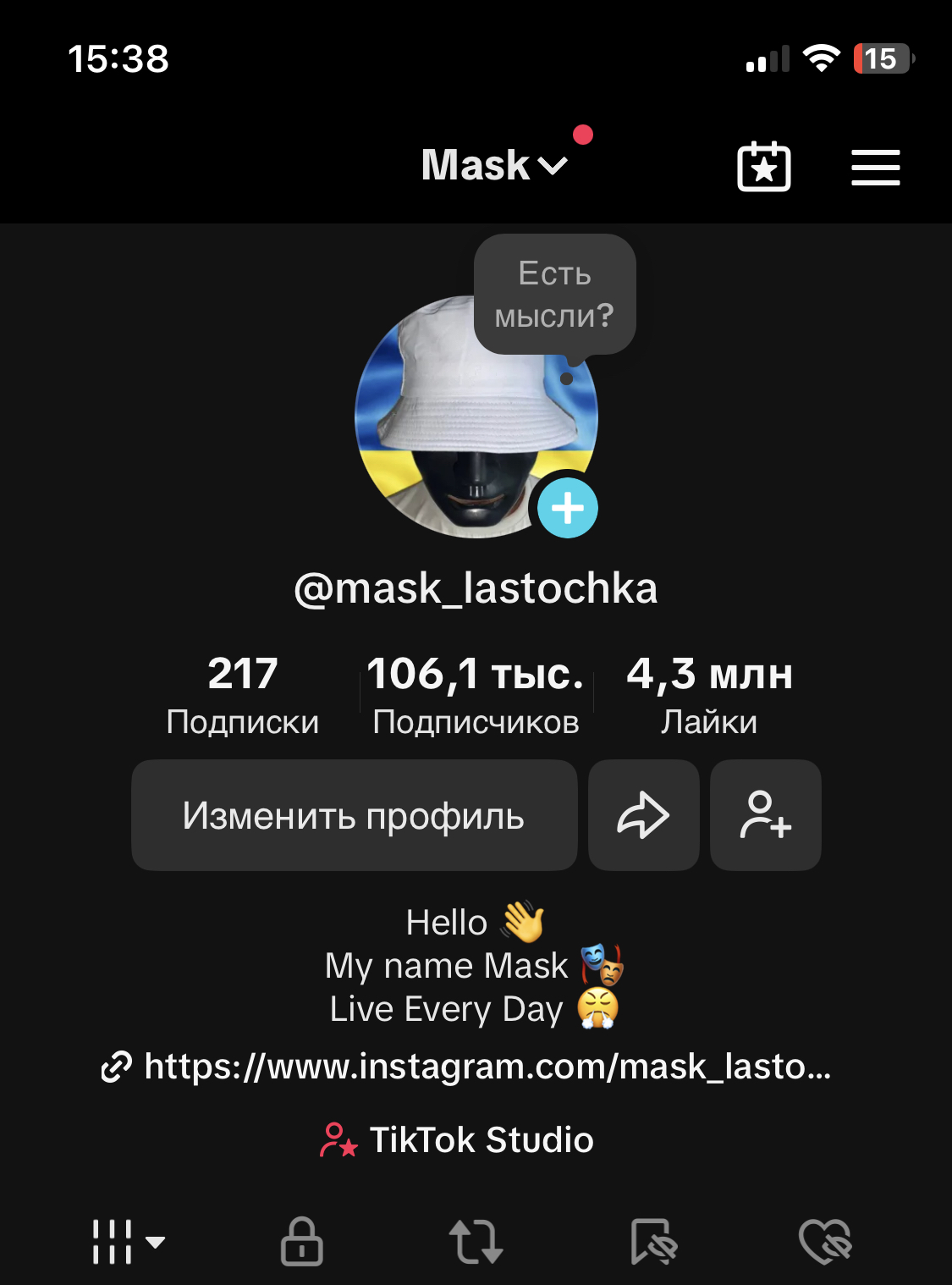Viewport: 952px width, 1285px height.
Task: Switch to the reposts tab
Action: [476, 1242]
